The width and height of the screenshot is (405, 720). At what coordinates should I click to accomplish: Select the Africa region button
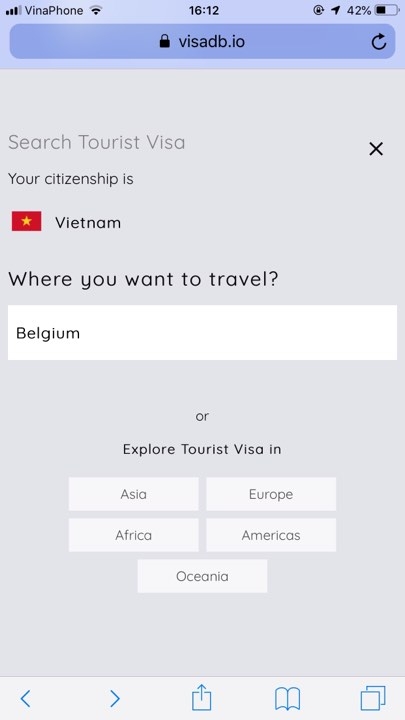pyautogui.click(x=134, y=535)
